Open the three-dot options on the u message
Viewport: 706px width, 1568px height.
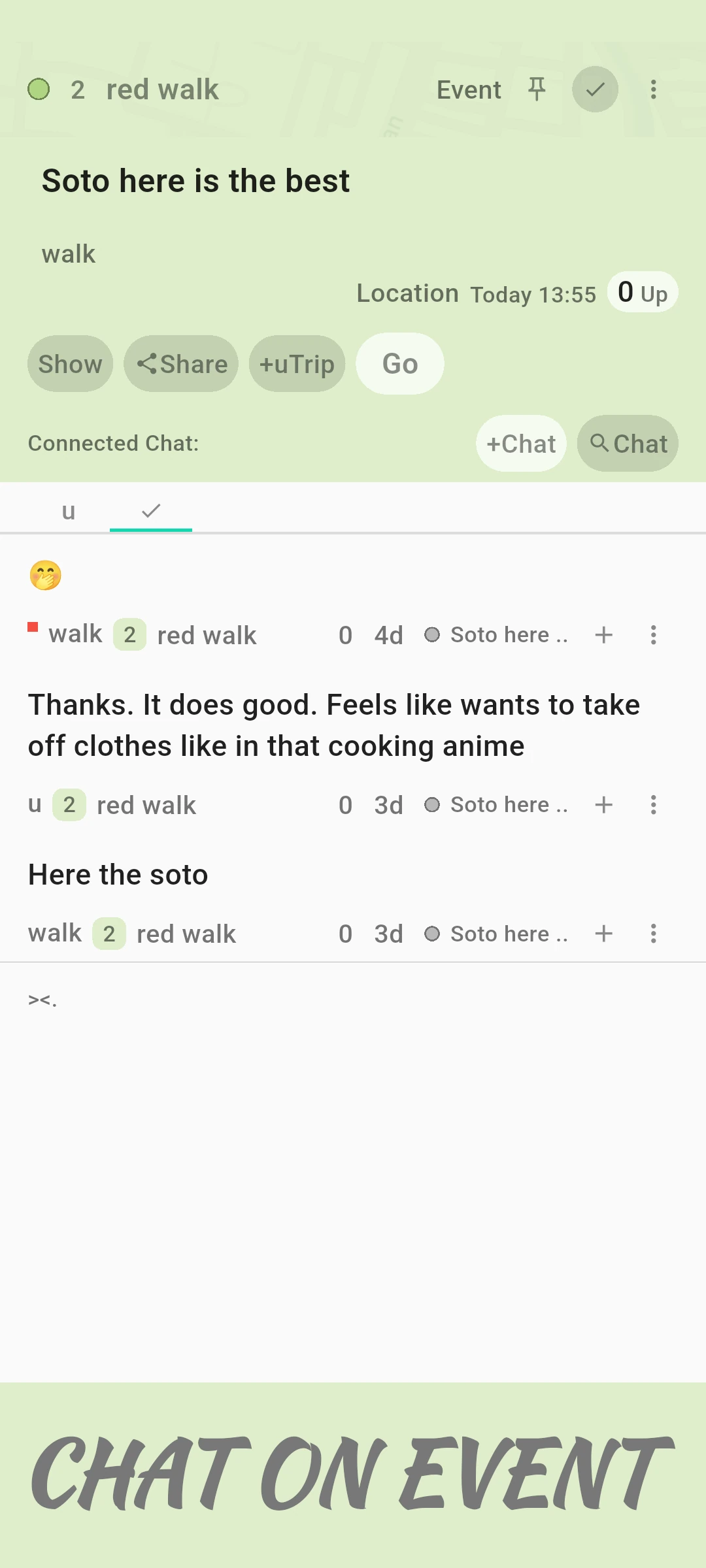(x=653, y=804)
